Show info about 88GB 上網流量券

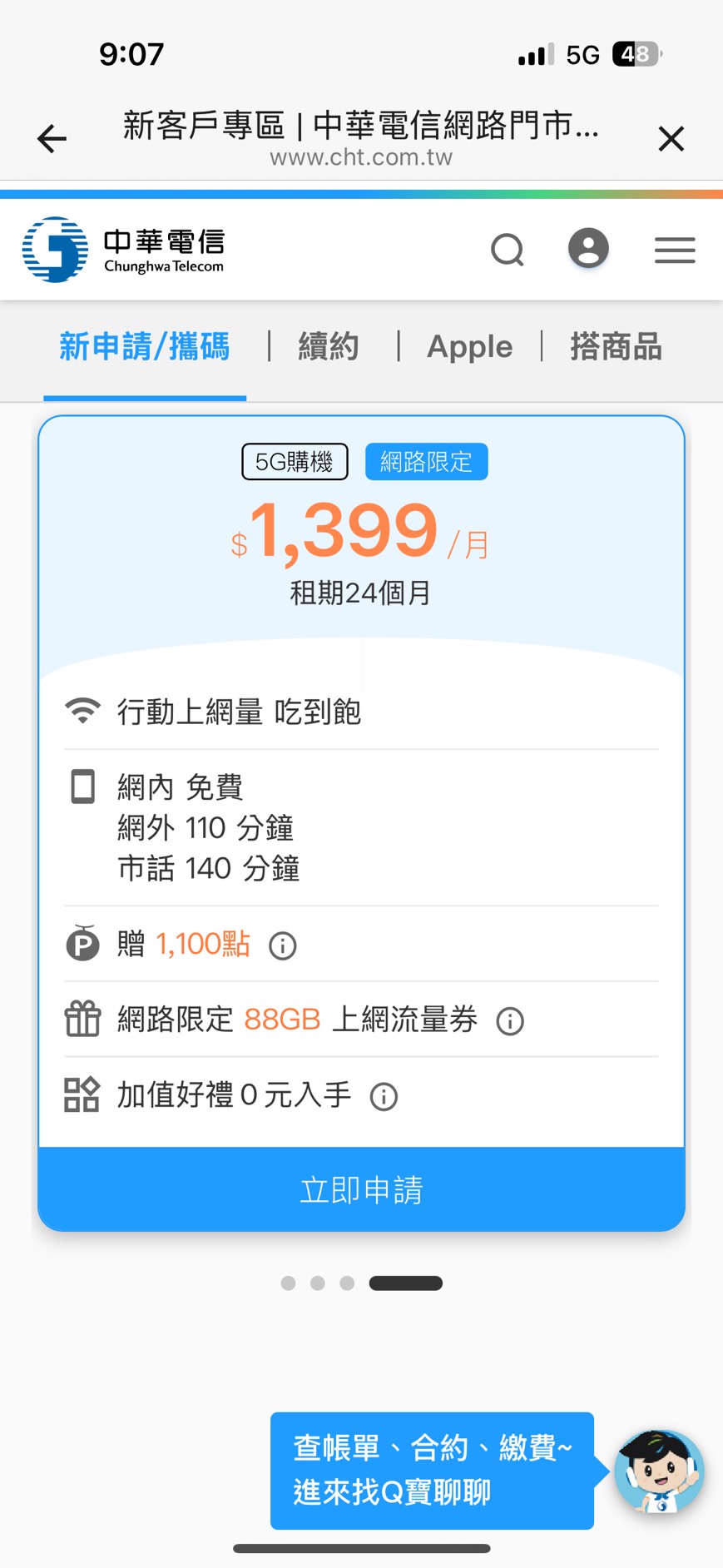pos(510,1020)
